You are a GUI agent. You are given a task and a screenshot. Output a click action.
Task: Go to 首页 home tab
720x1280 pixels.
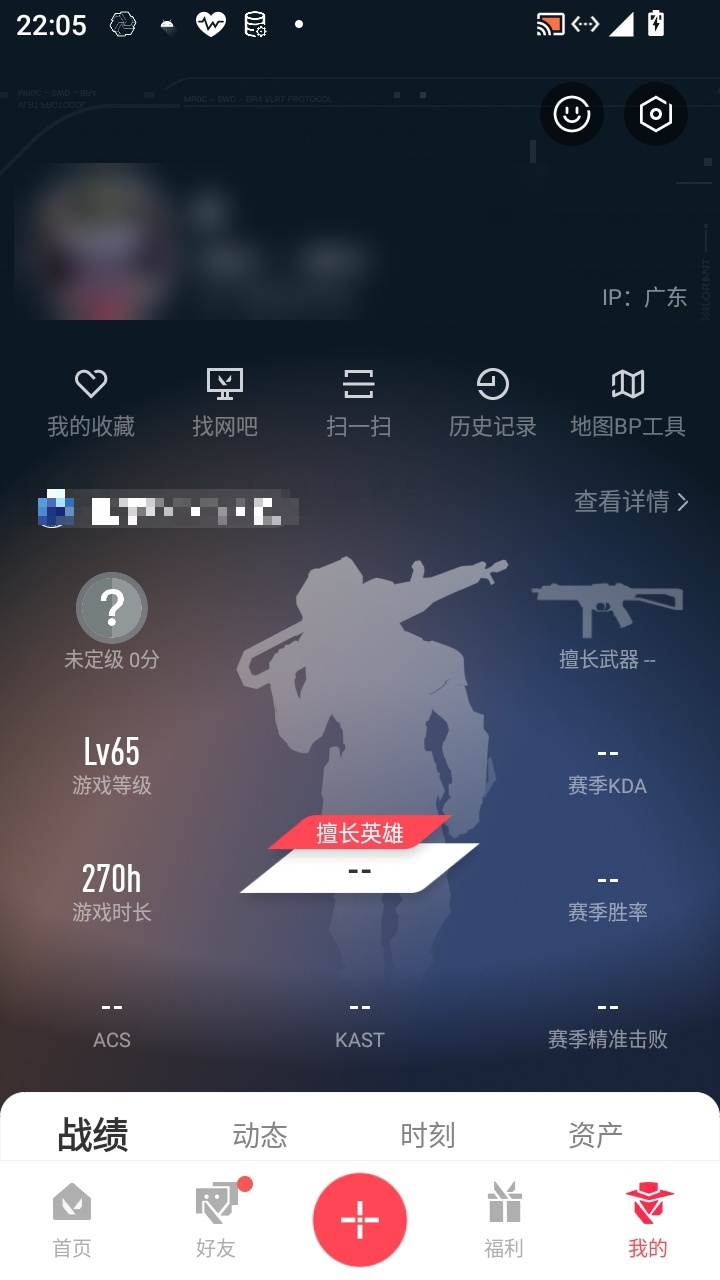point(72,1220)
